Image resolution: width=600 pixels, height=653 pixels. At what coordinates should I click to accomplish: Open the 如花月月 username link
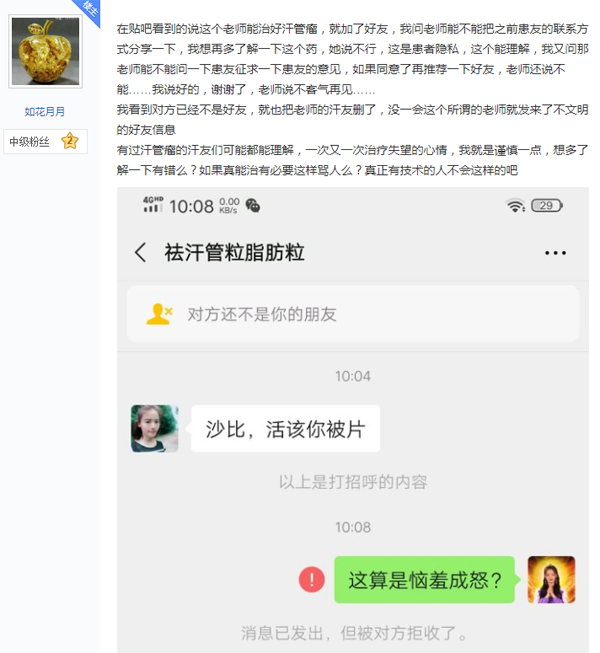(45, 112)
